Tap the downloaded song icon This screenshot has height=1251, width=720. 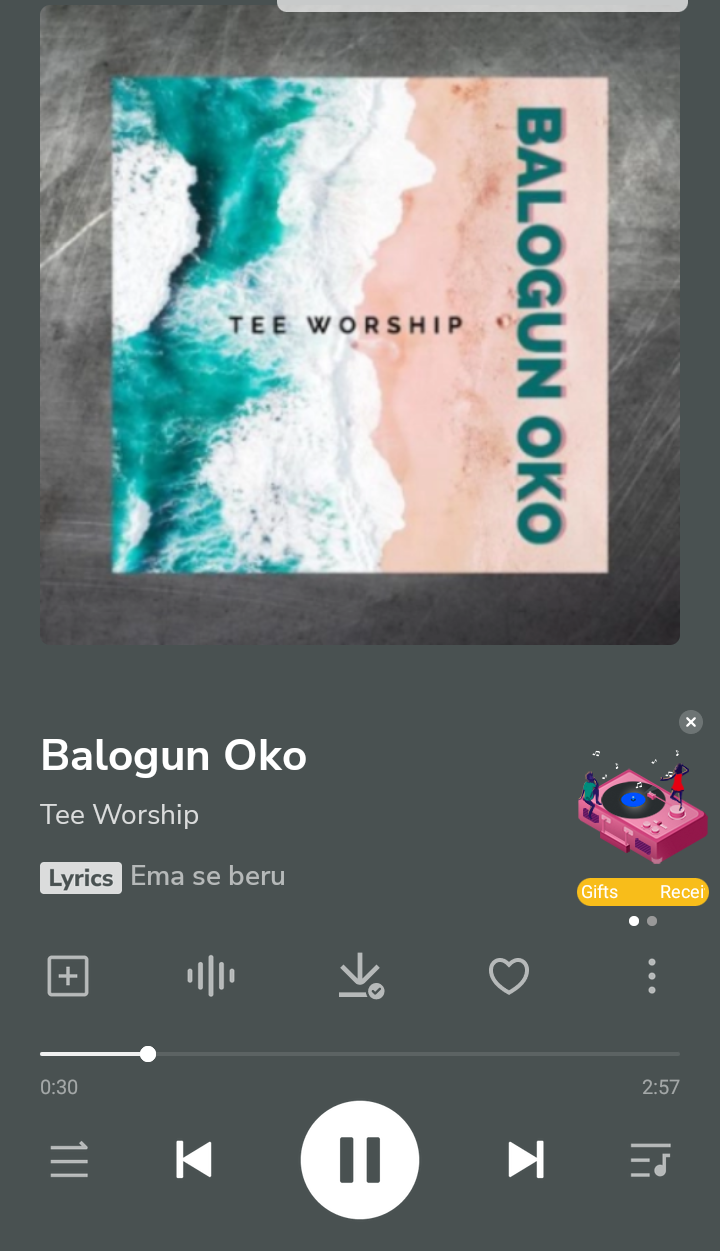[360, 976]
